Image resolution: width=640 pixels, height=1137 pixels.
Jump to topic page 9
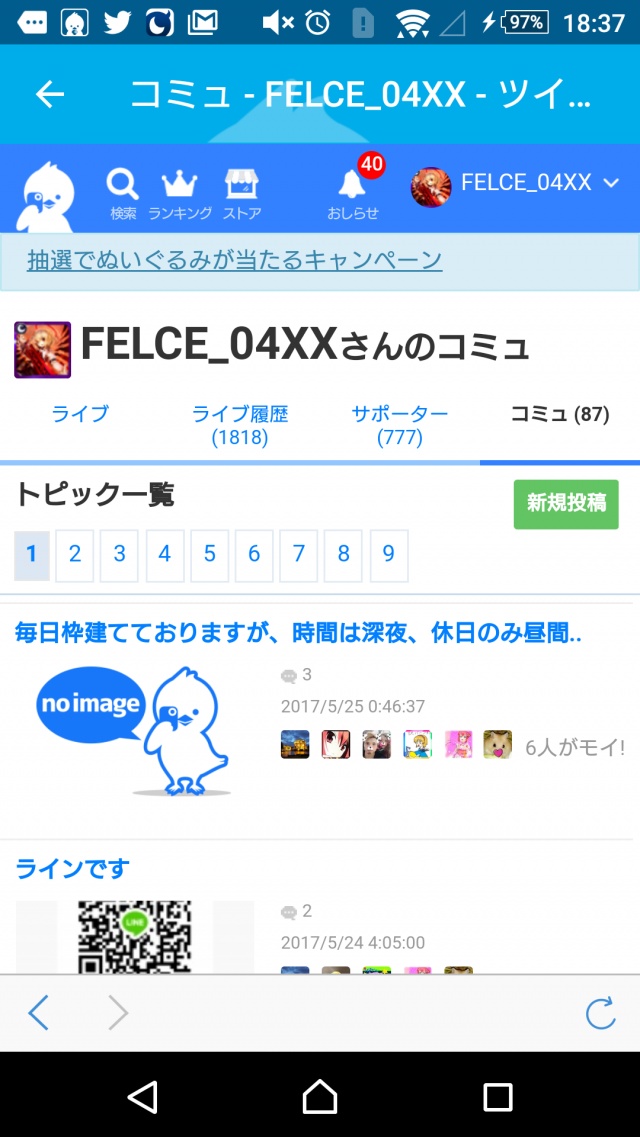click(389, 555)
